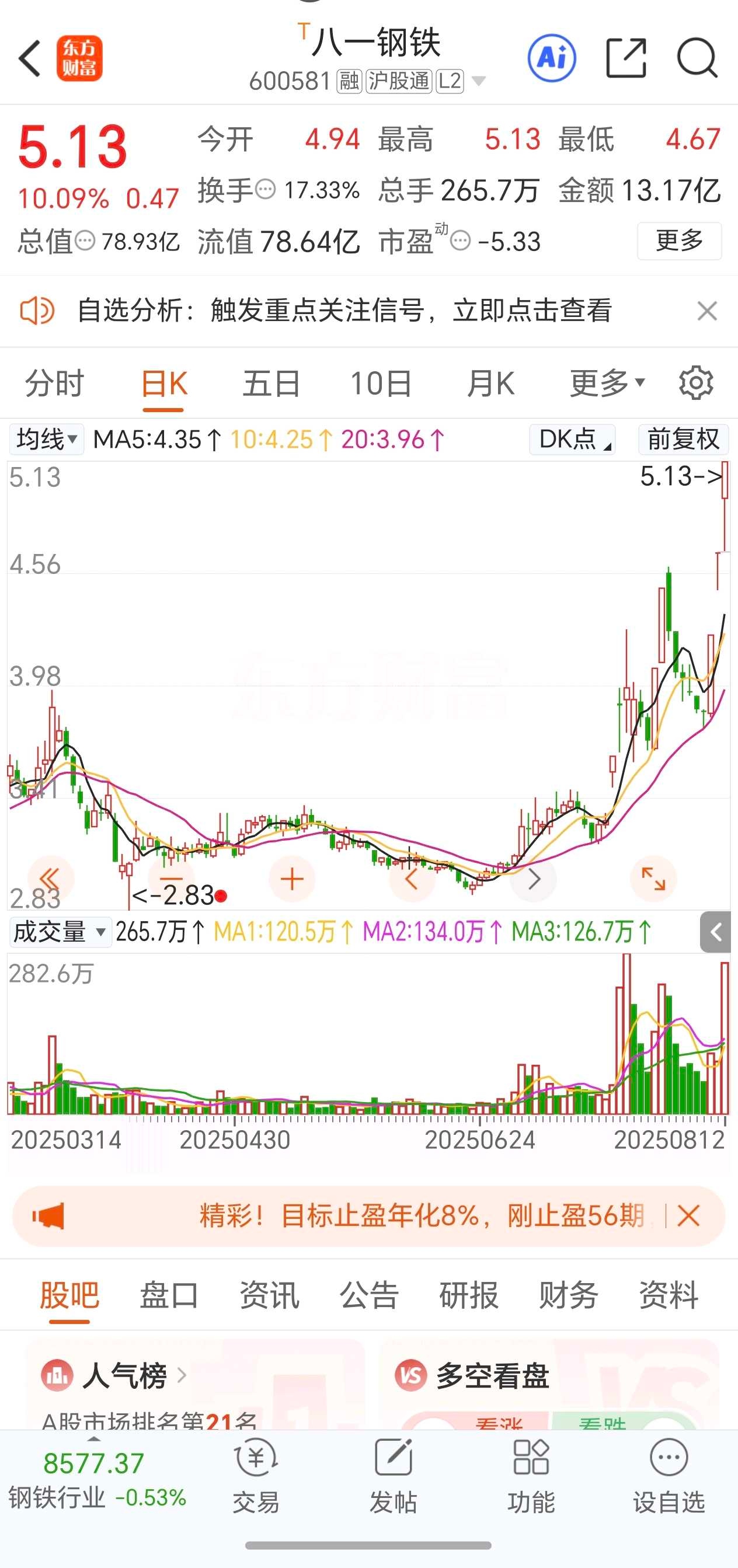Change the 前复权 adjustment option
This screenshot has width=738, height=1568.
pos(683,439)
